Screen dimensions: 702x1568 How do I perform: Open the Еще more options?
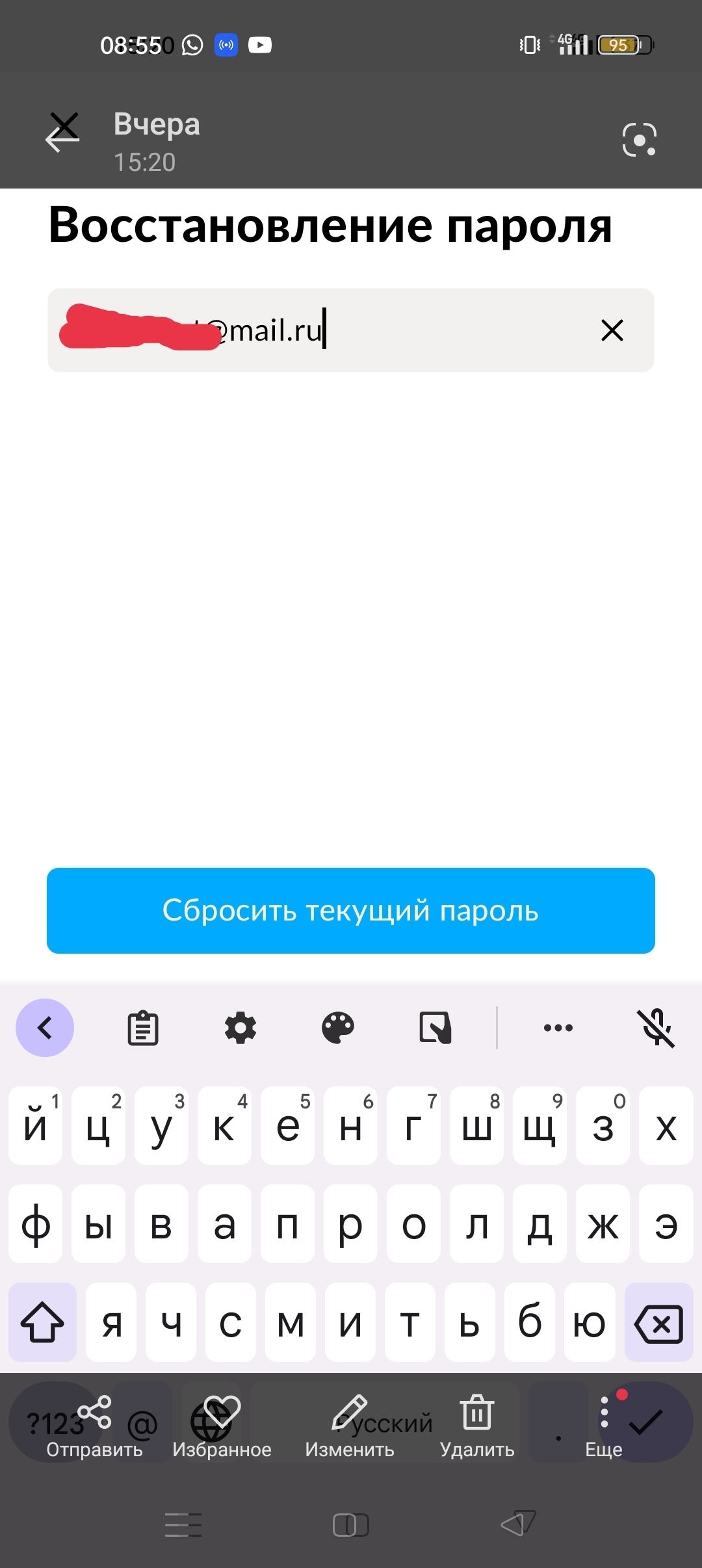pos(604,1427)
